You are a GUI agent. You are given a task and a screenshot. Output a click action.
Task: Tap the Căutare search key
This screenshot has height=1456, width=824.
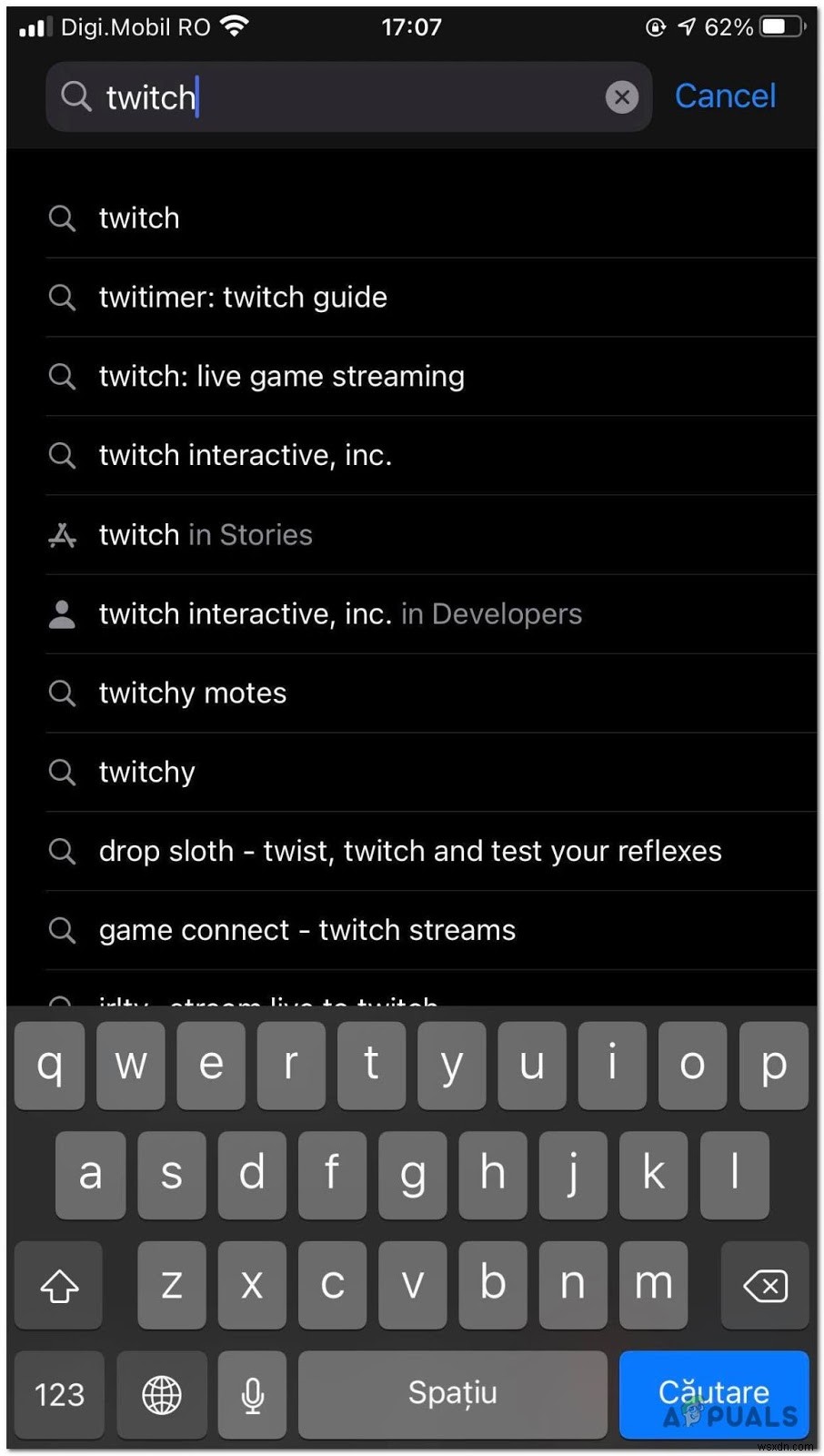click(713, 1394)
